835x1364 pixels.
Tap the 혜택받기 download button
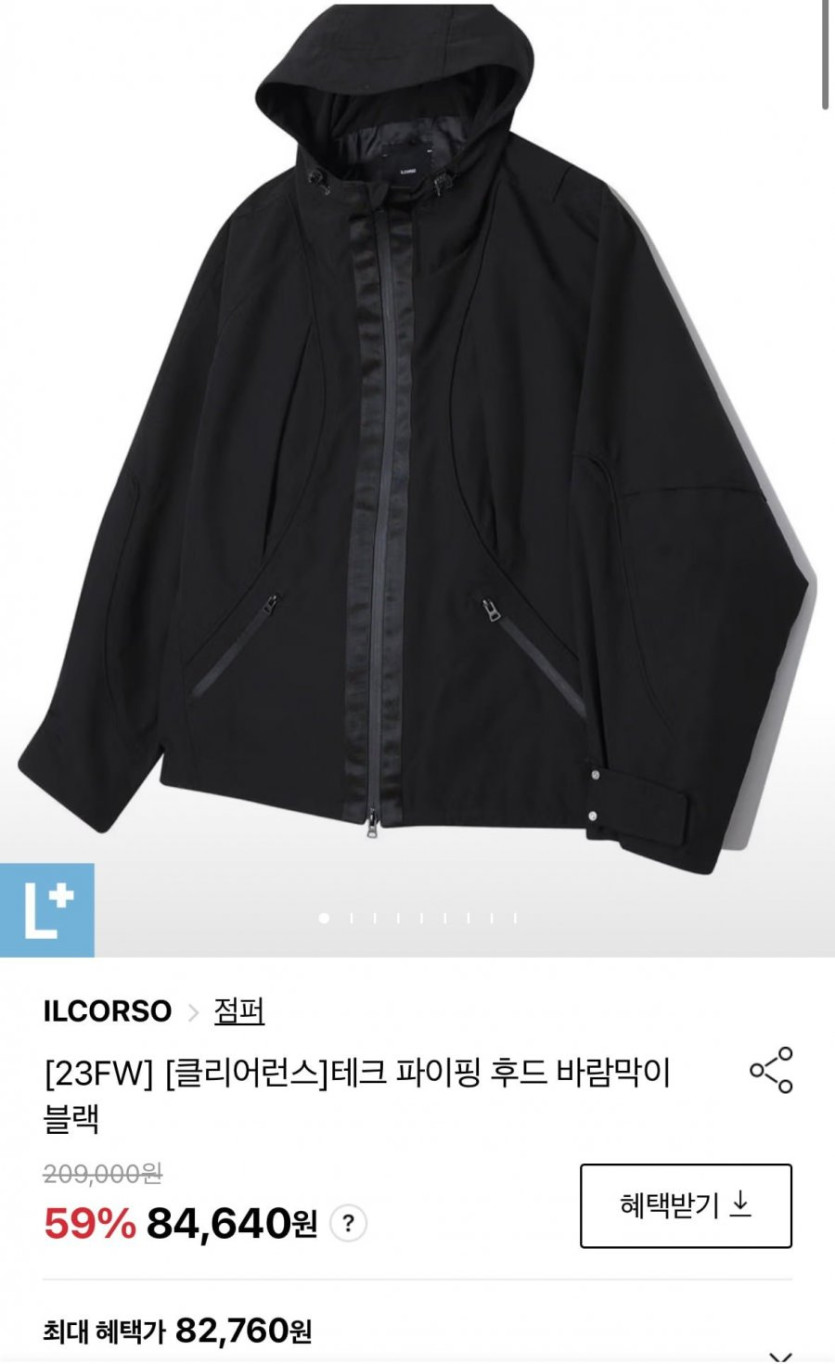tap(685, 1205)
